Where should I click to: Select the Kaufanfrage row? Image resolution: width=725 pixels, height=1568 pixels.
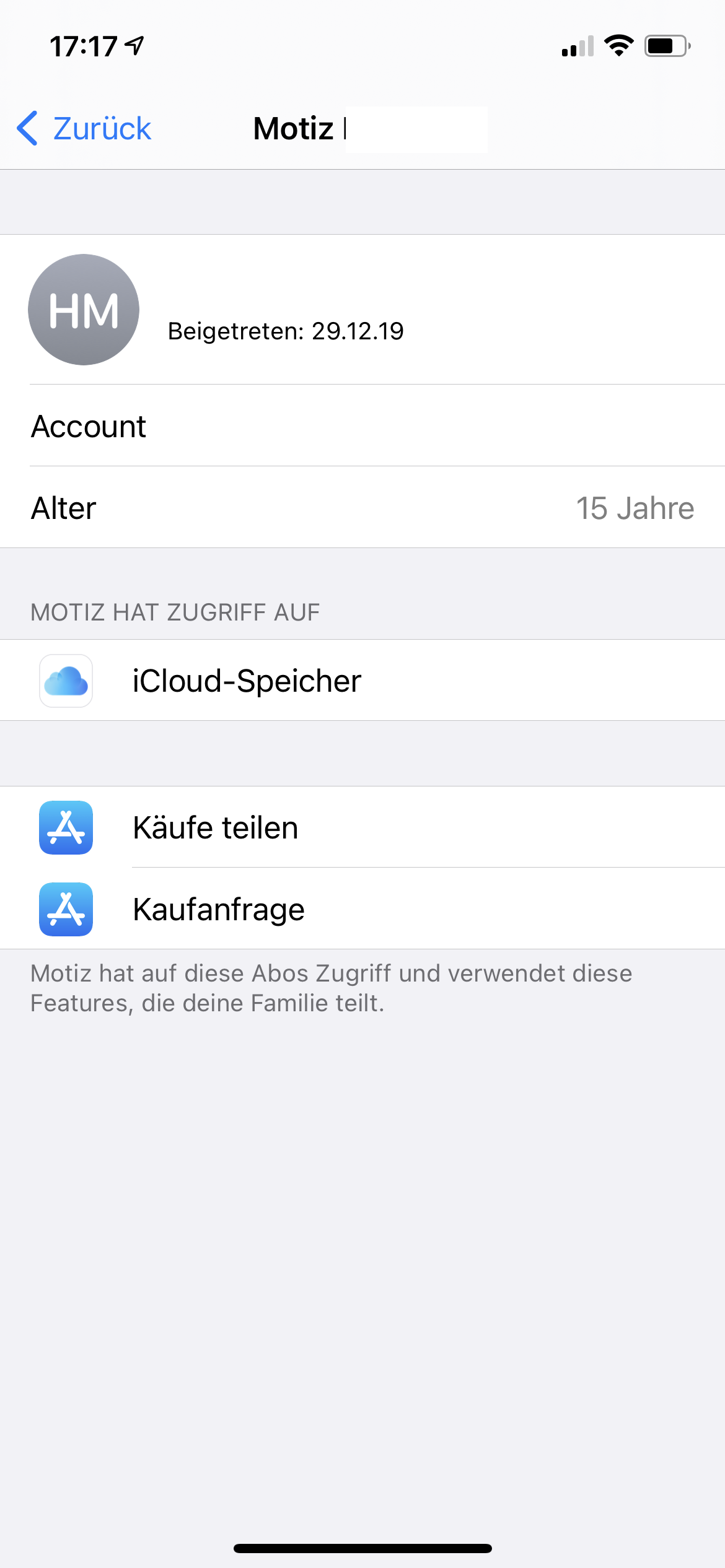362,909
